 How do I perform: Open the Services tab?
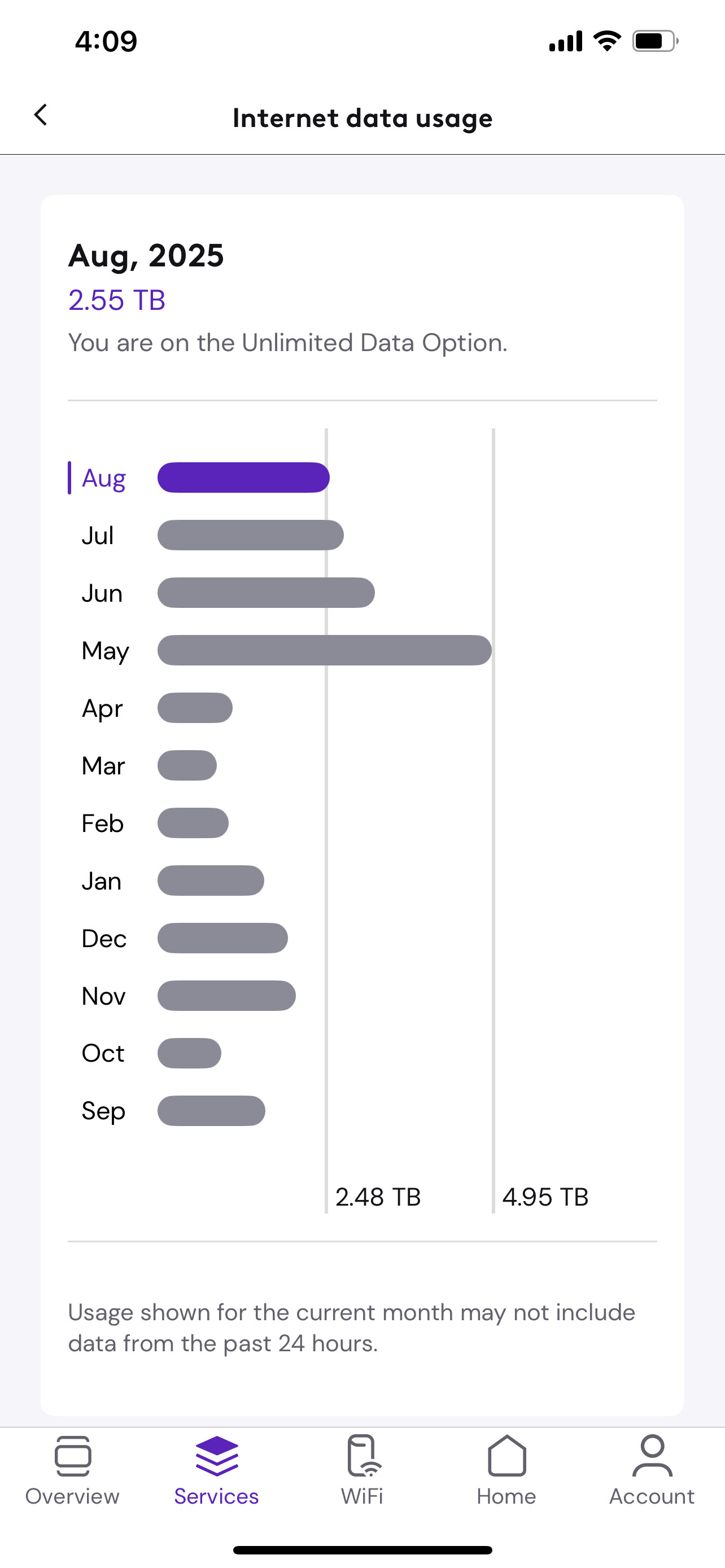217,1470
